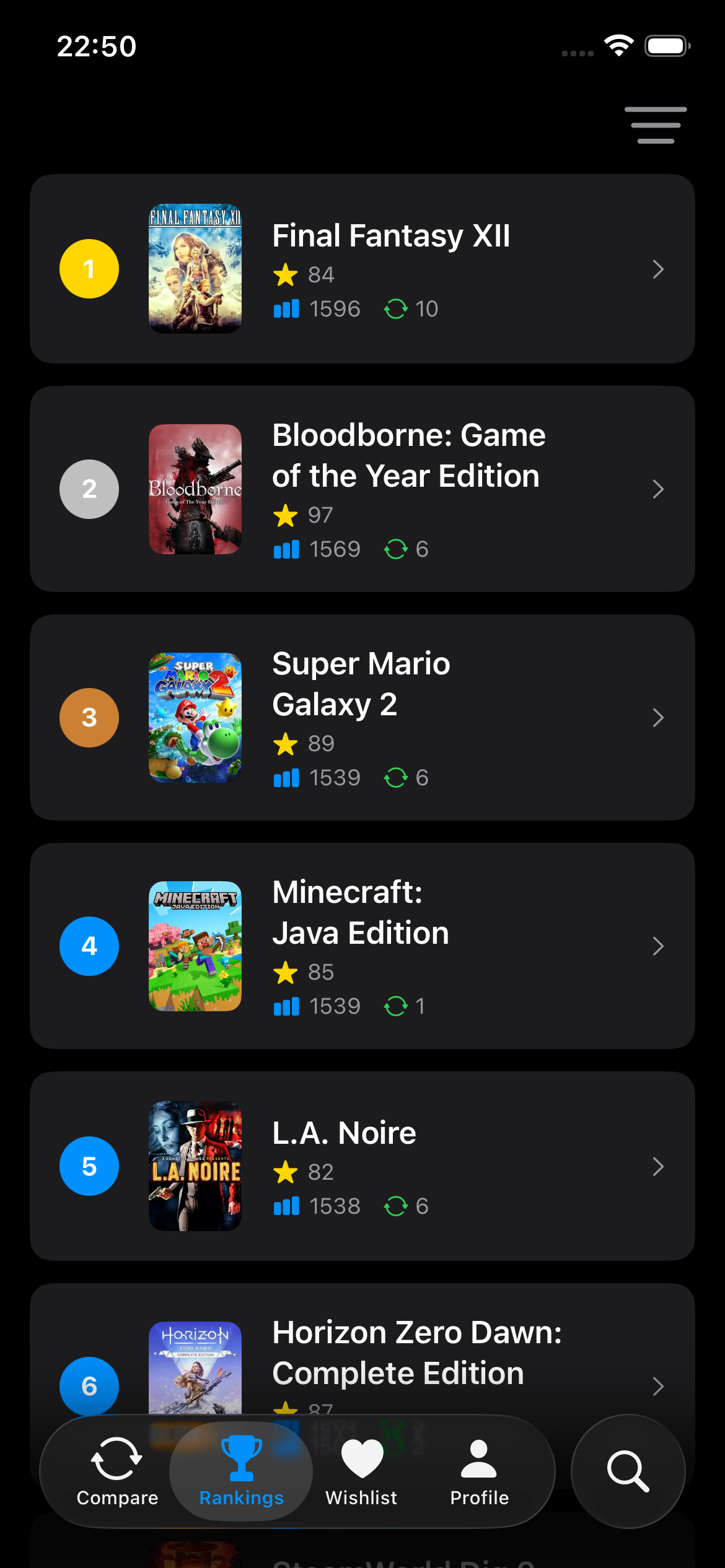Screen dimensions: 725x1568
Task: Open Bloodborne details using its right arrow
Action: click(x=657, y=489)
